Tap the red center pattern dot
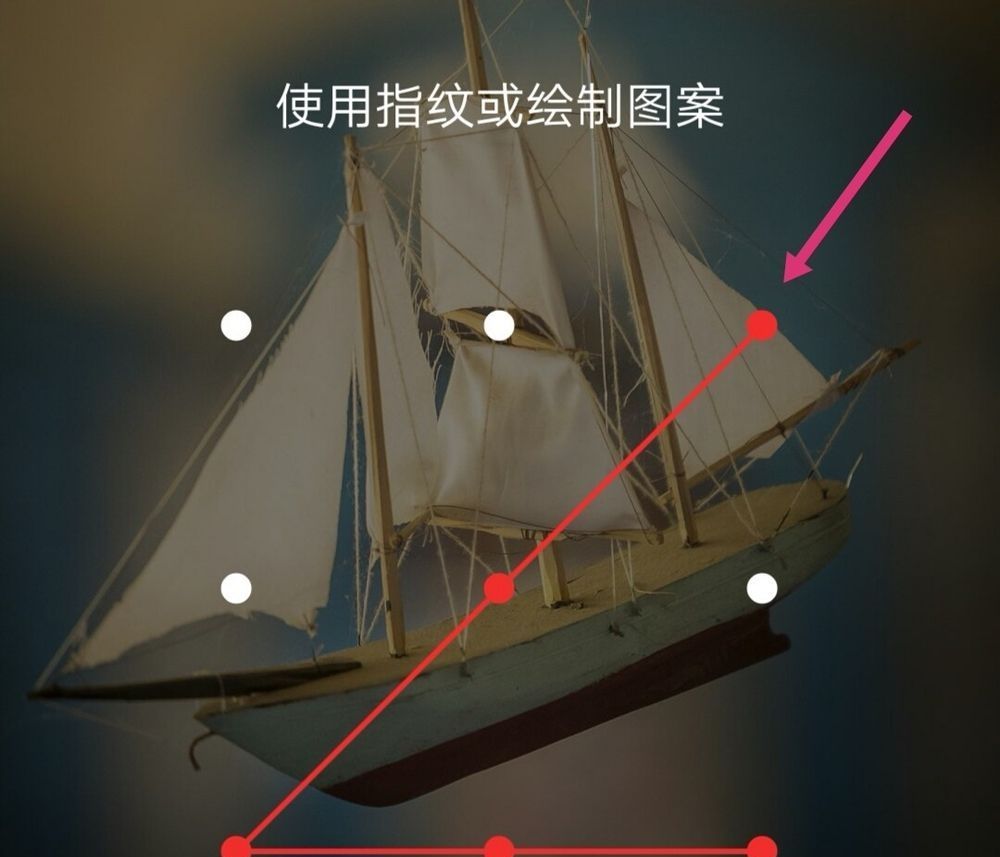The image size is (1000, 857). pyautogui.click(x=499, y=588)
